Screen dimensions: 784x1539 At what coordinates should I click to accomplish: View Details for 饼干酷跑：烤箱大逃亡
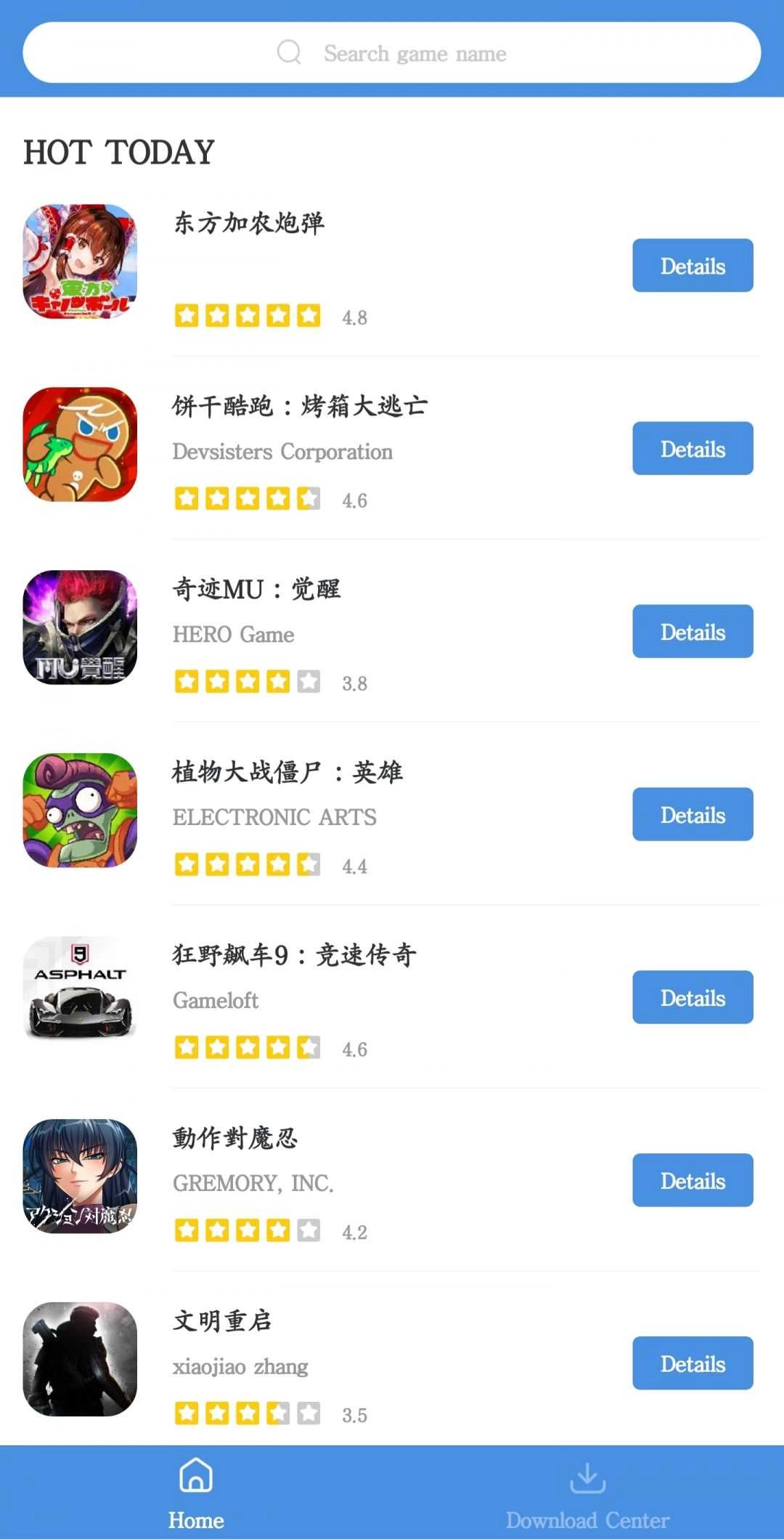pyautogui.click(x=692, y=449)
